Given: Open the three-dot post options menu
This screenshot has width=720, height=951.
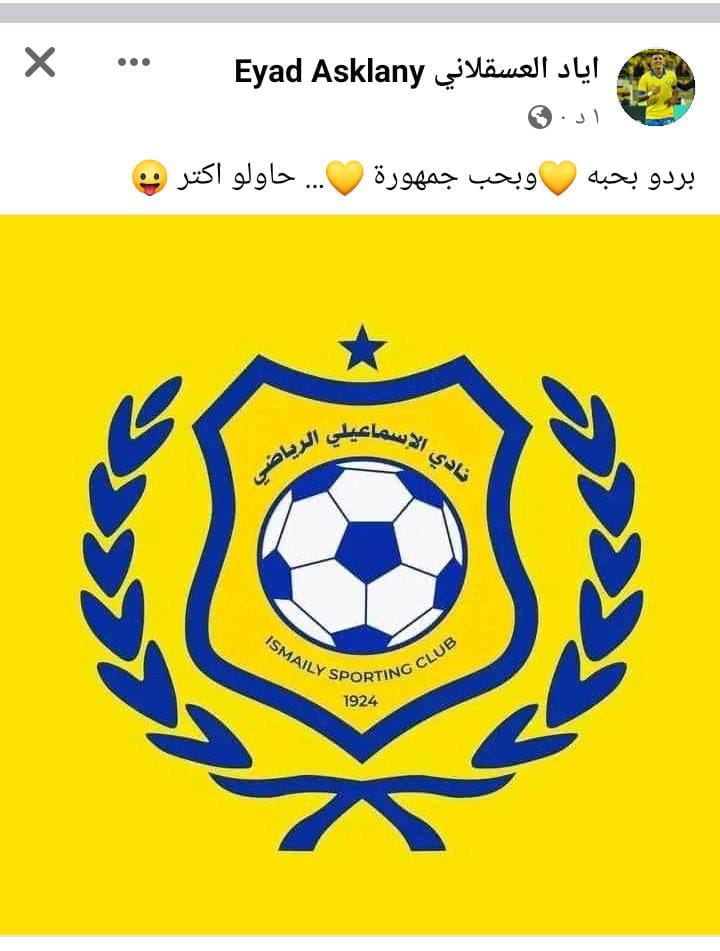Looking at the screenshot, I should [133, 63].
